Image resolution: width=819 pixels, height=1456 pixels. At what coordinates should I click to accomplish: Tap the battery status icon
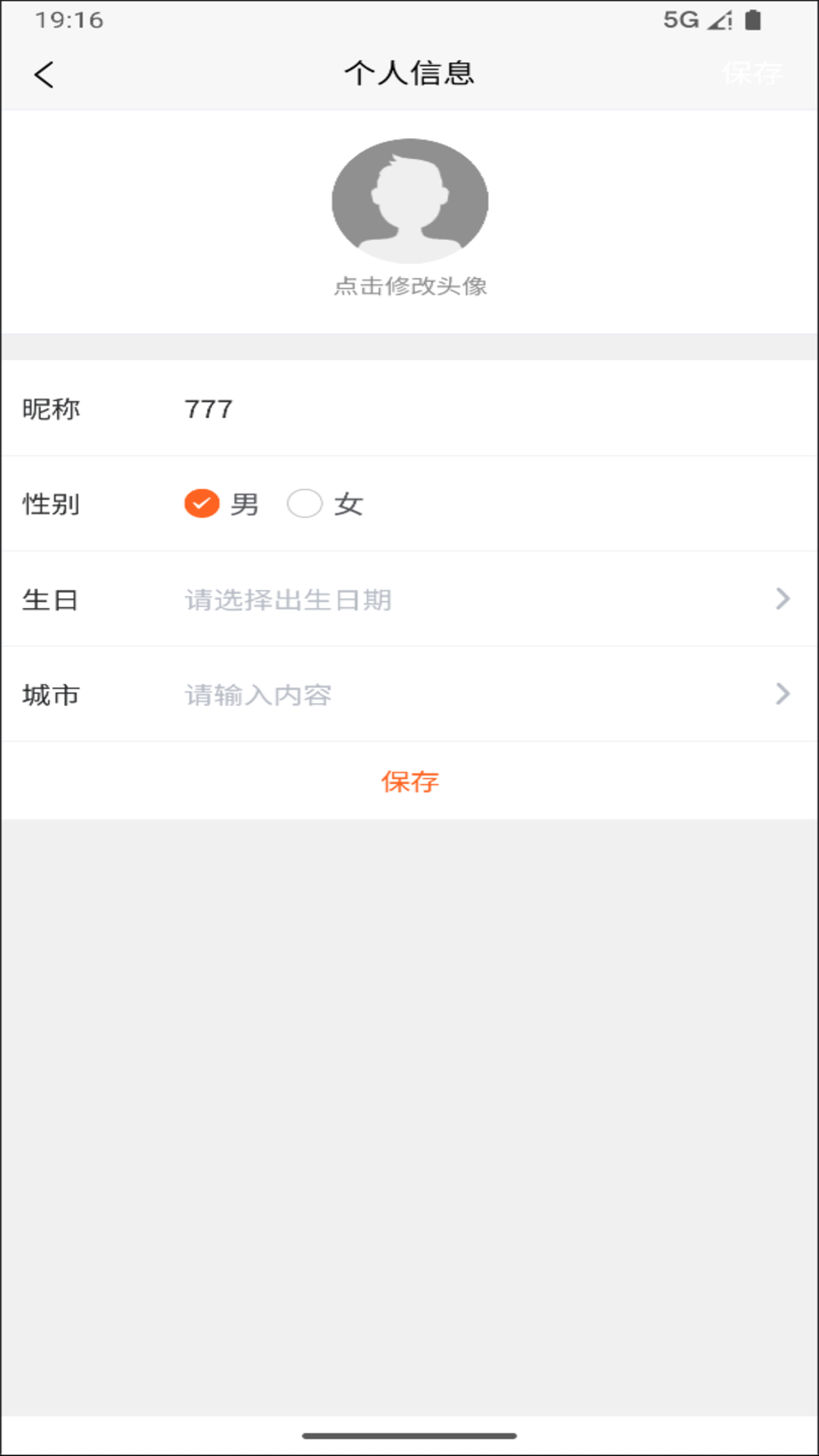(x=753, y=21)
